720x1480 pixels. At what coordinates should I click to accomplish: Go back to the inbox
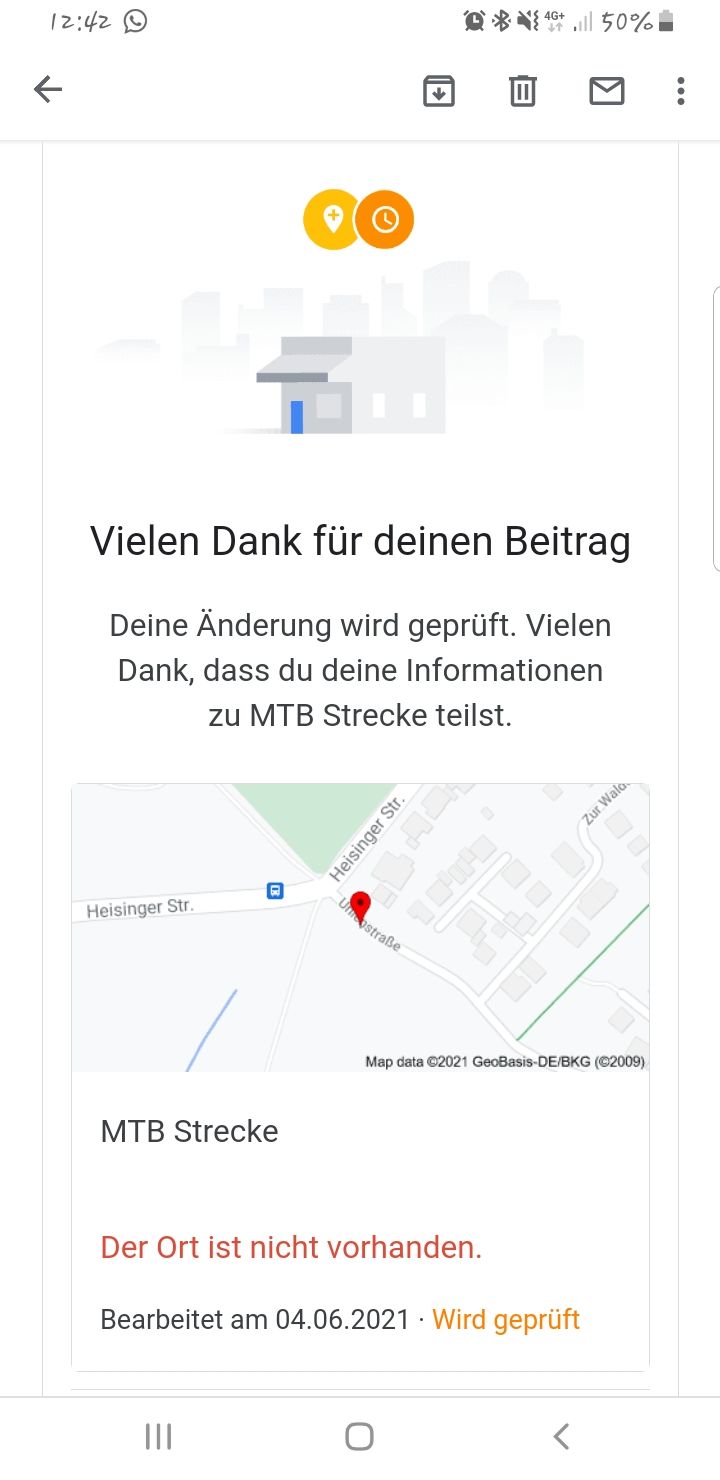click(48, 90)
